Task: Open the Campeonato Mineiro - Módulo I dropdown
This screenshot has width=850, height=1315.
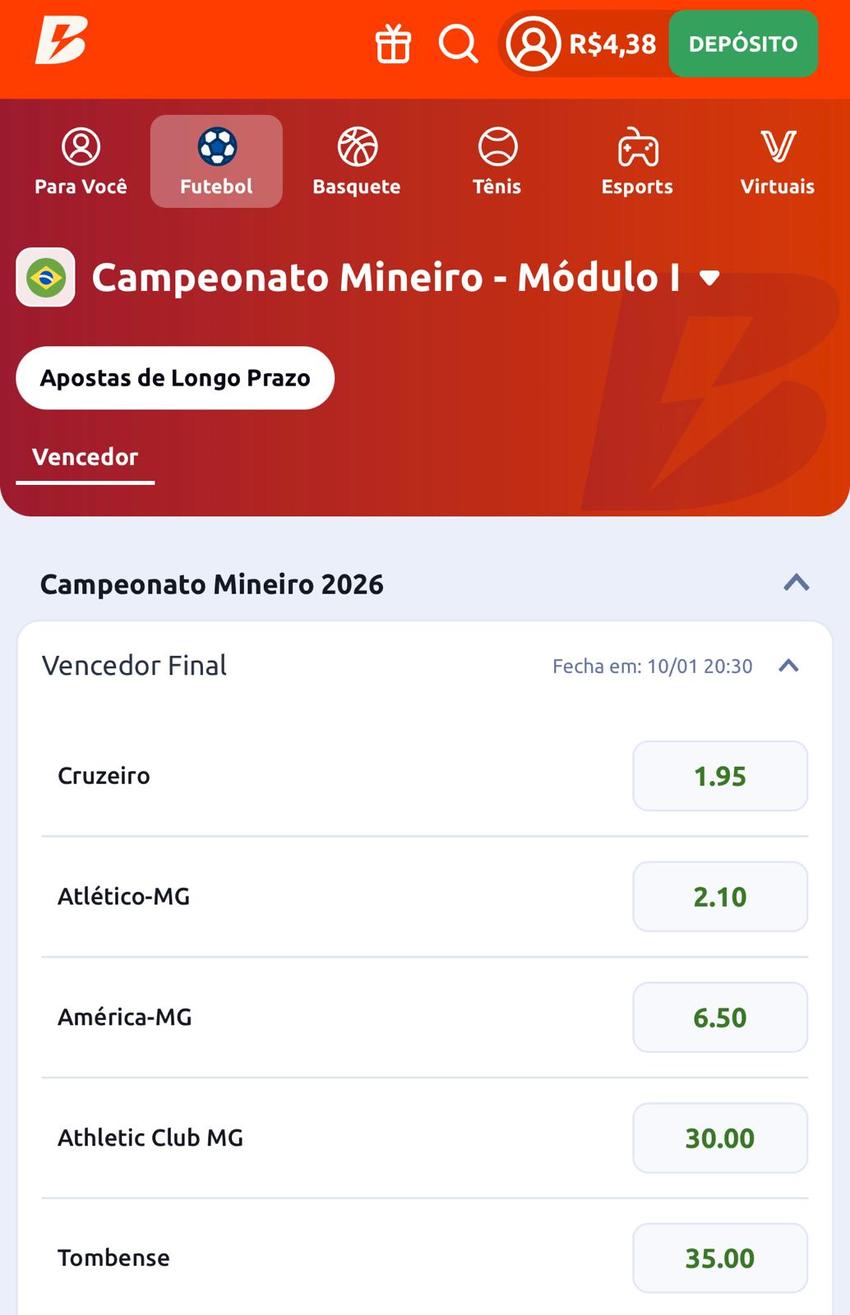Action: point(709,278)
